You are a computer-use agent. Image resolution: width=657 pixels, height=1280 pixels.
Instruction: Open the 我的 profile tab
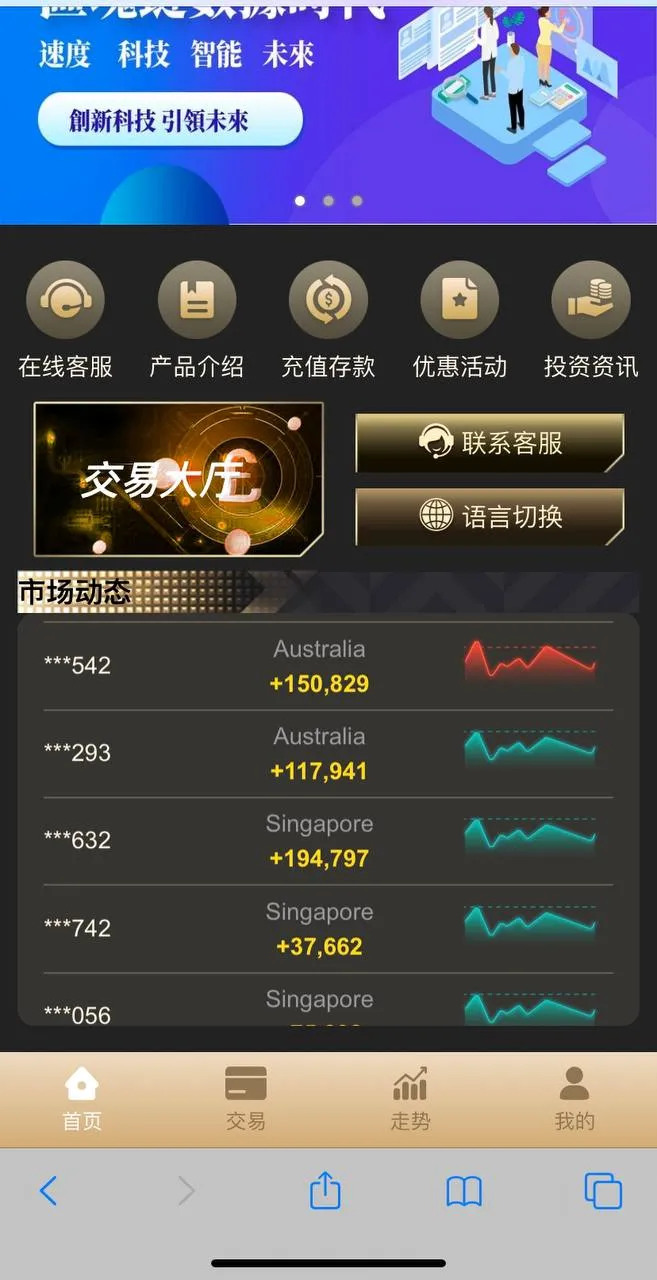tap(574, 1098)
